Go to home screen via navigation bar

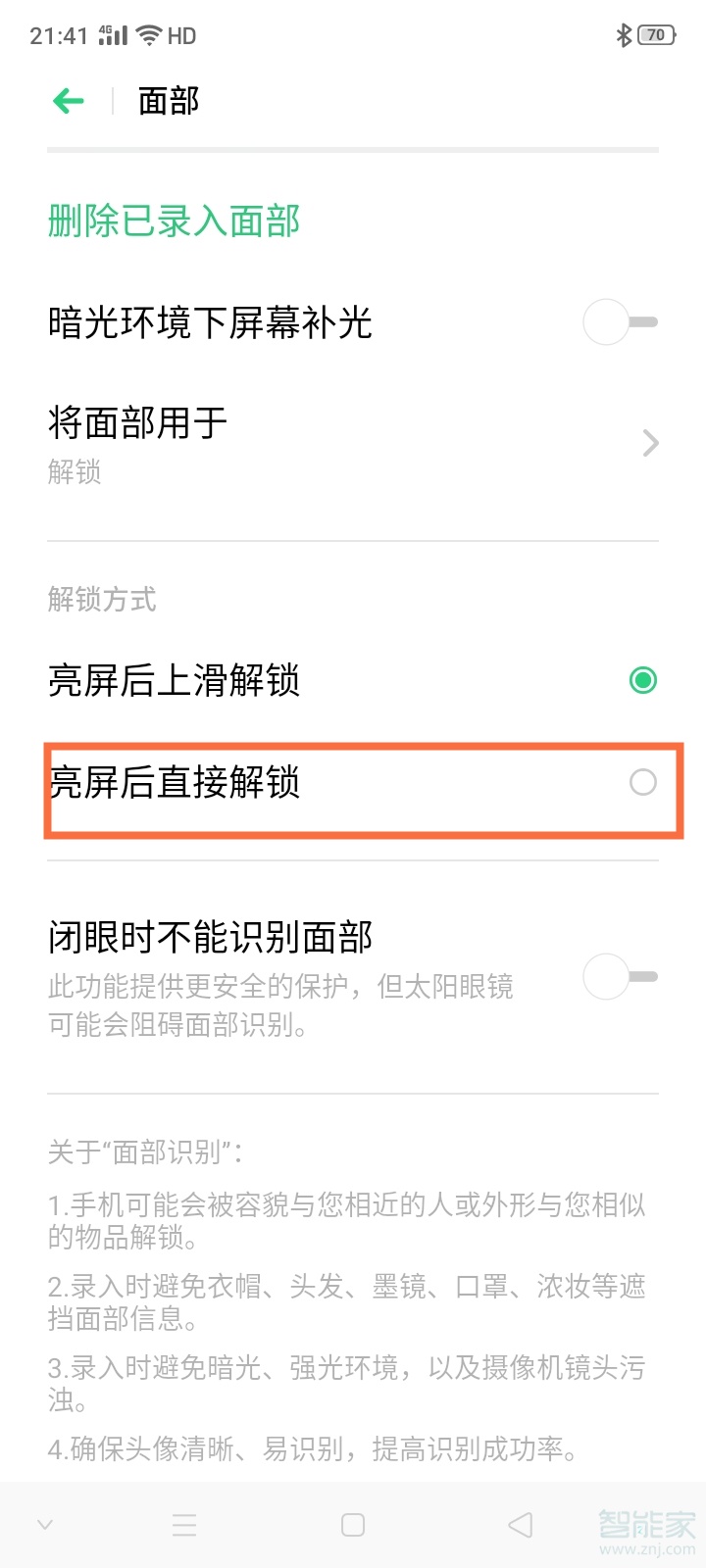coord(353,1525)
